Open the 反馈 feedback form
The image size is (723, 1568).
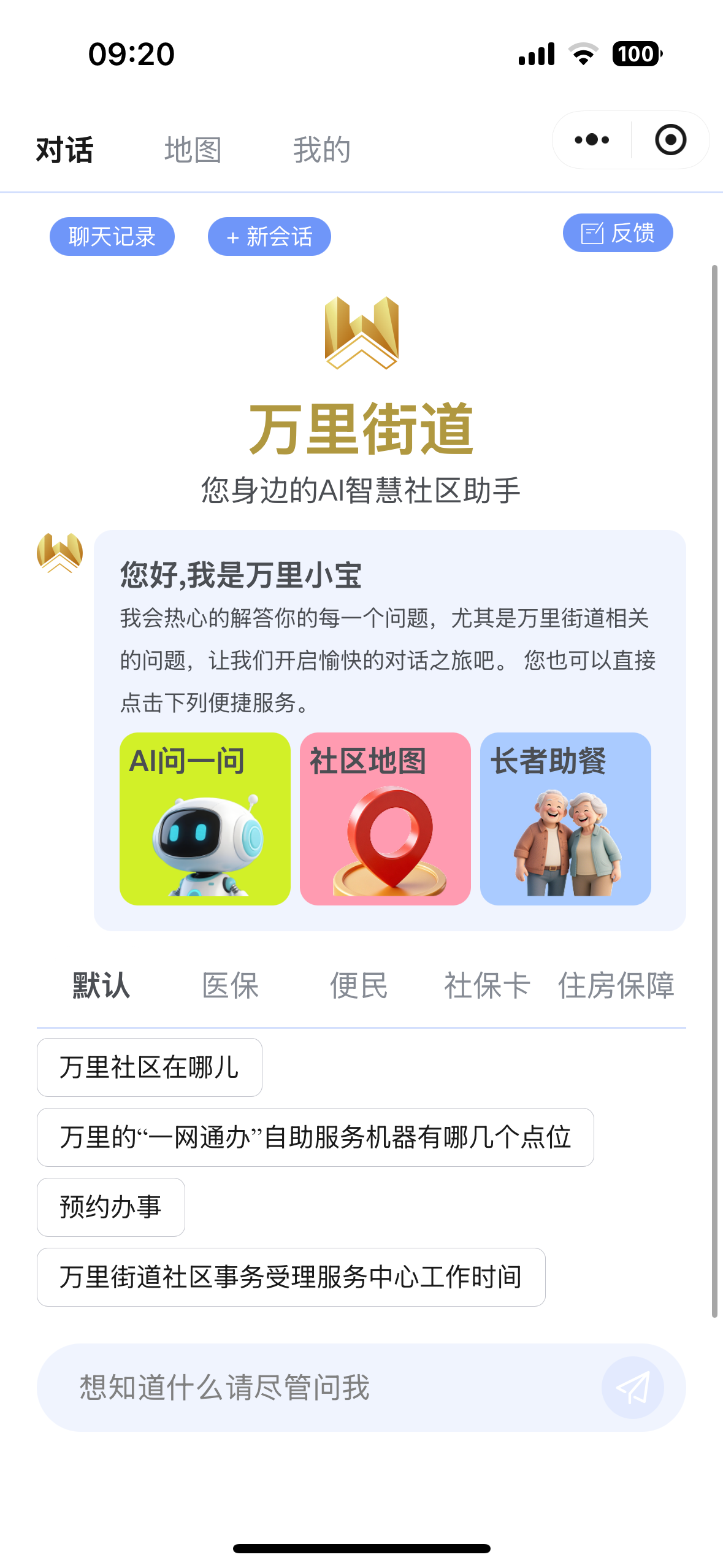click(x=618, y=233)
